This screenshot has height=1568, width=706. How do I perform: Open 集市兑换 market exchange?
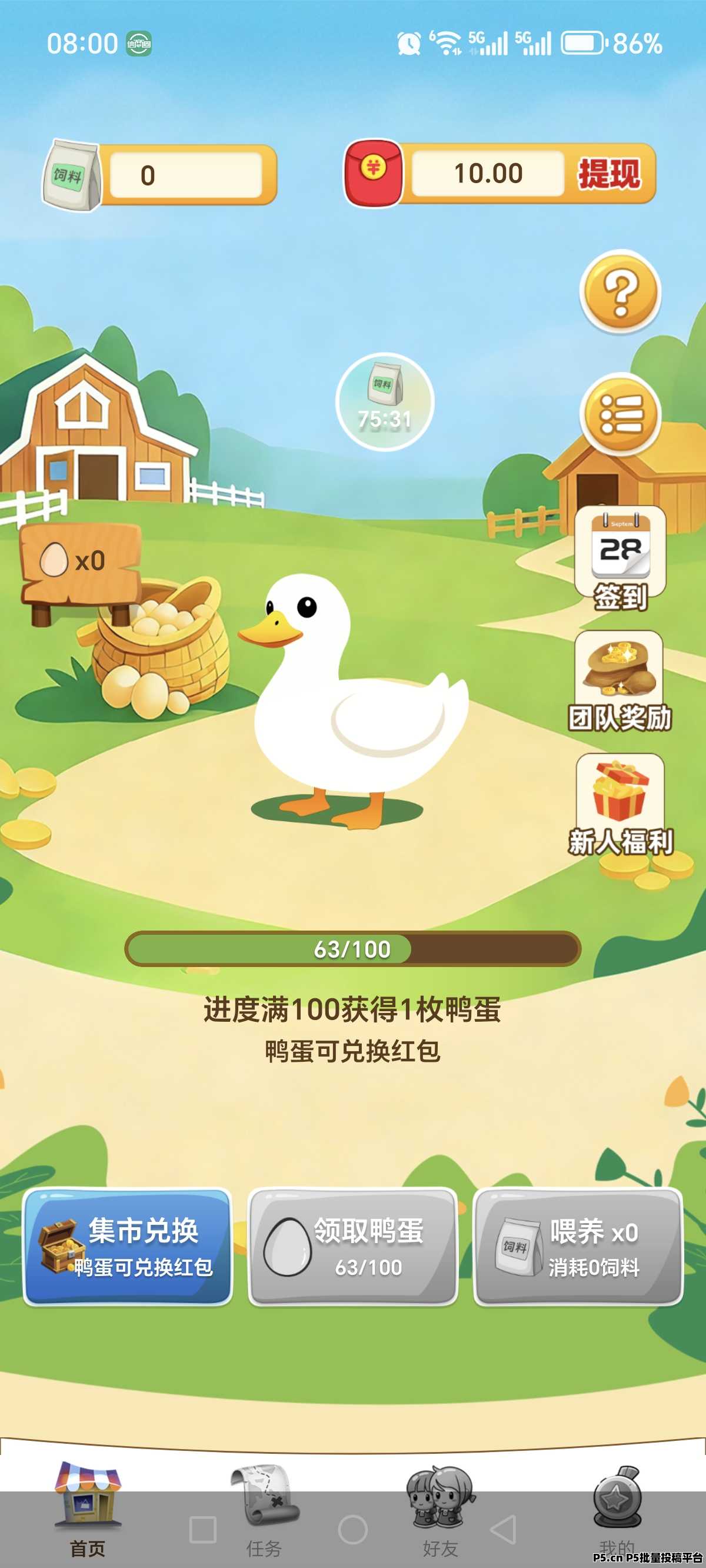(x=128, y=1247)
